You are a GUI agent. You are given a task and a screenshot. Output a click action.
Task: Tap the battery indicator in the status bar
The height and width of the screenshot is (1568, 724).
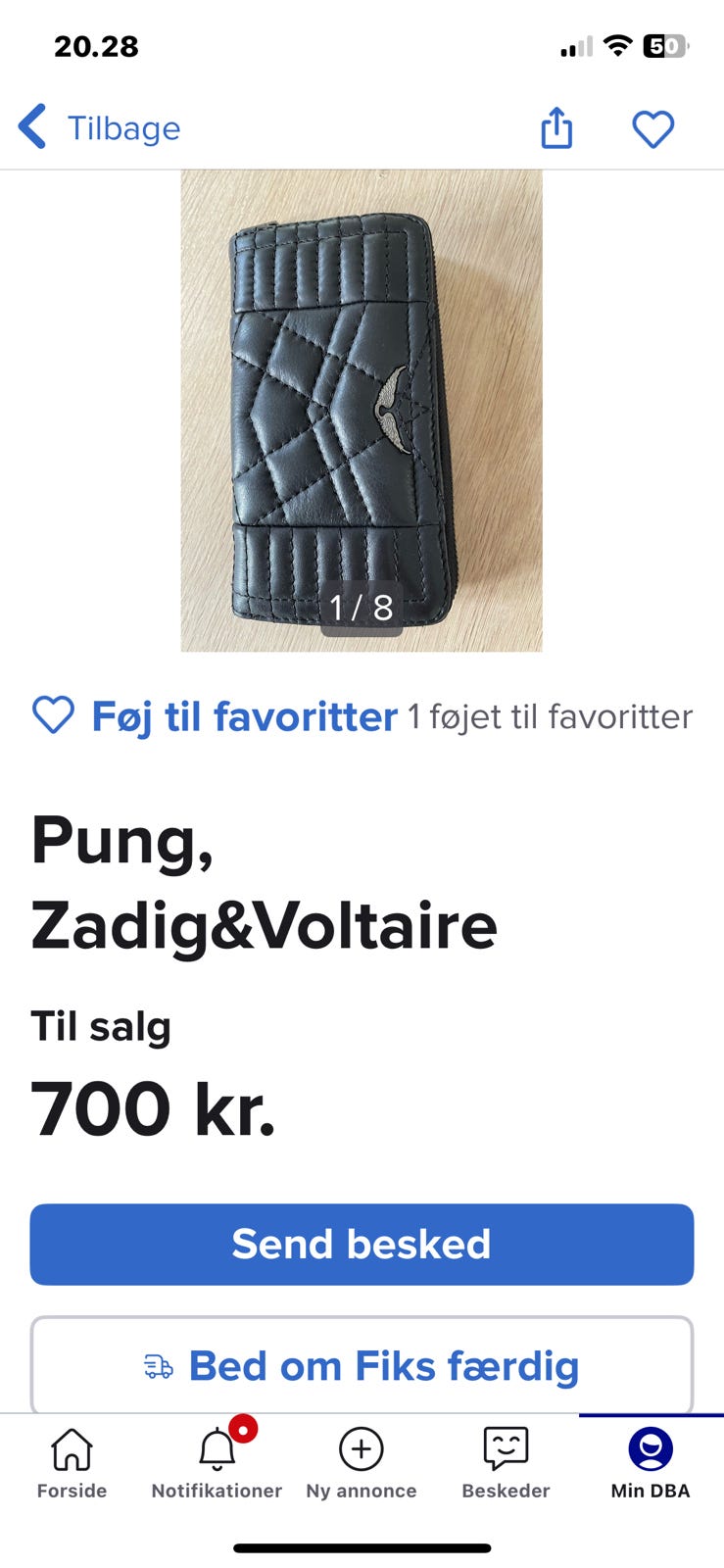click(663, 45)
